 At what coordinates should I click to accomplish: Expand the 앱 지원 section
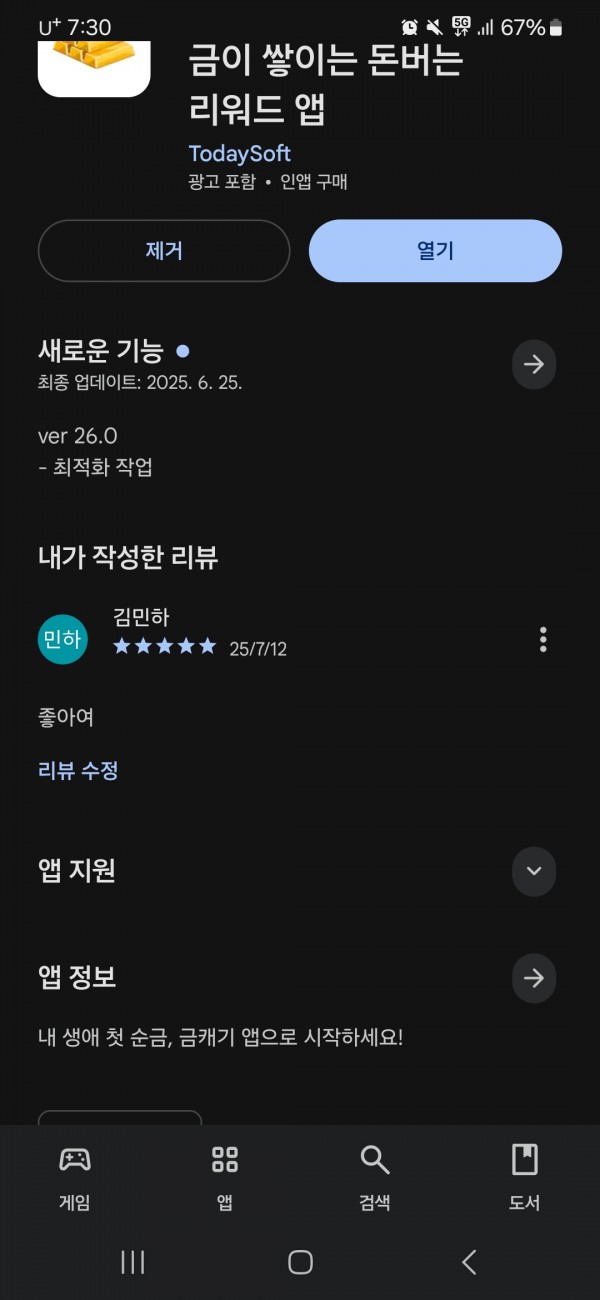point(534,870)
